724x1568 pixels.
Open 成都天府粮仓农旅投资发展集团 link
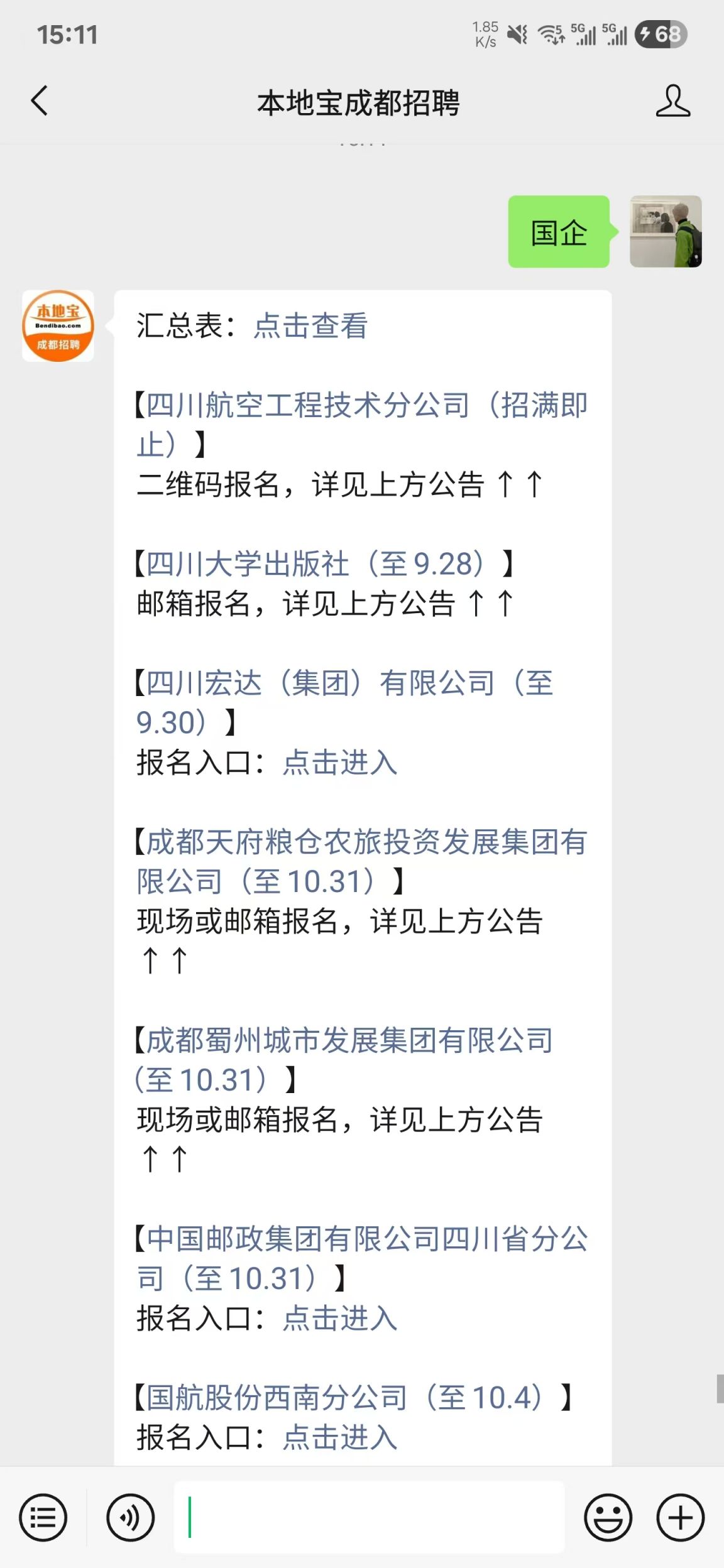(366, 842)
